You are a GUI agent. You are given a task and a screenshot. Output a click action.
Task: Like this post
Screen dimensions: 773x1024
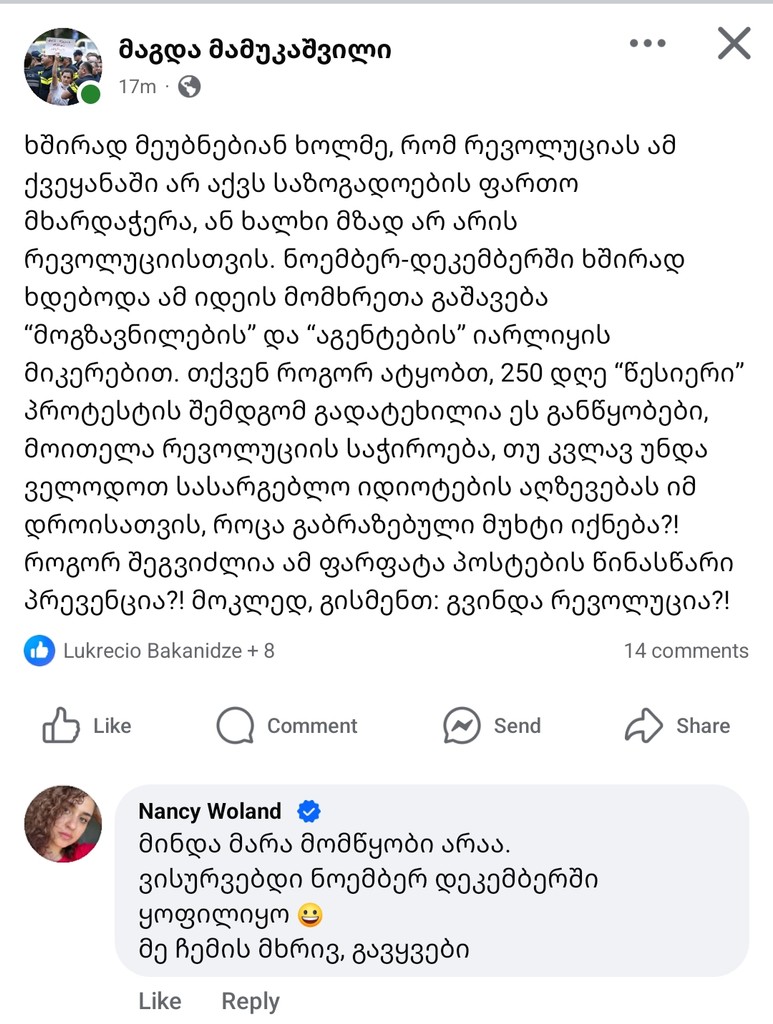[x=87, y=726]
